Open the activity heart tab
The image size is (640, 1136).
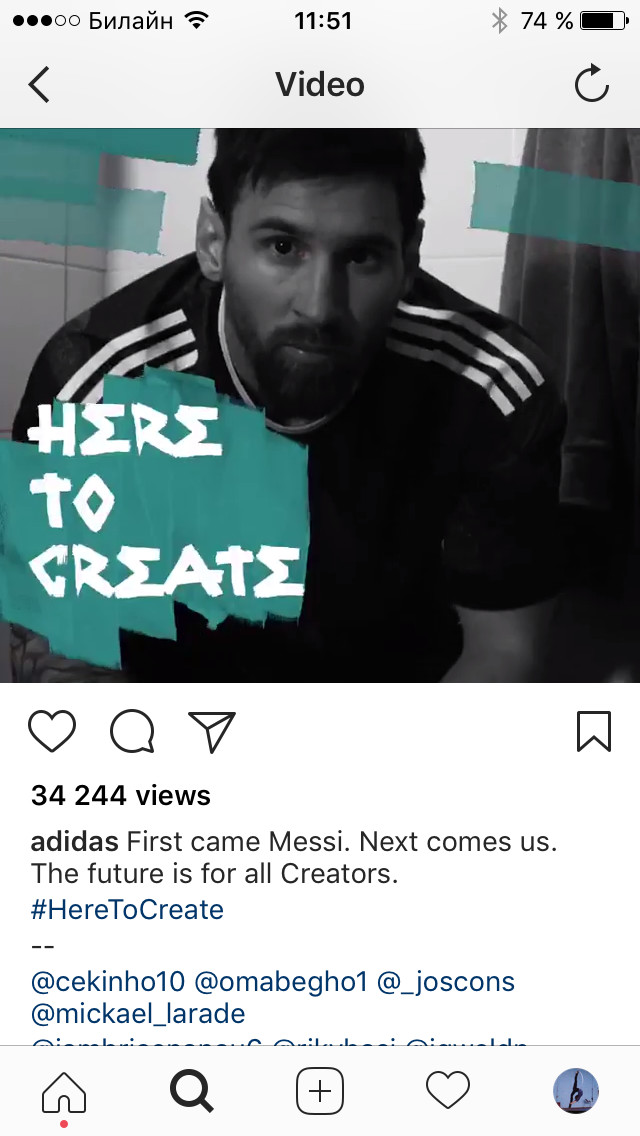pyautogui.click(x=447, y=1091)
